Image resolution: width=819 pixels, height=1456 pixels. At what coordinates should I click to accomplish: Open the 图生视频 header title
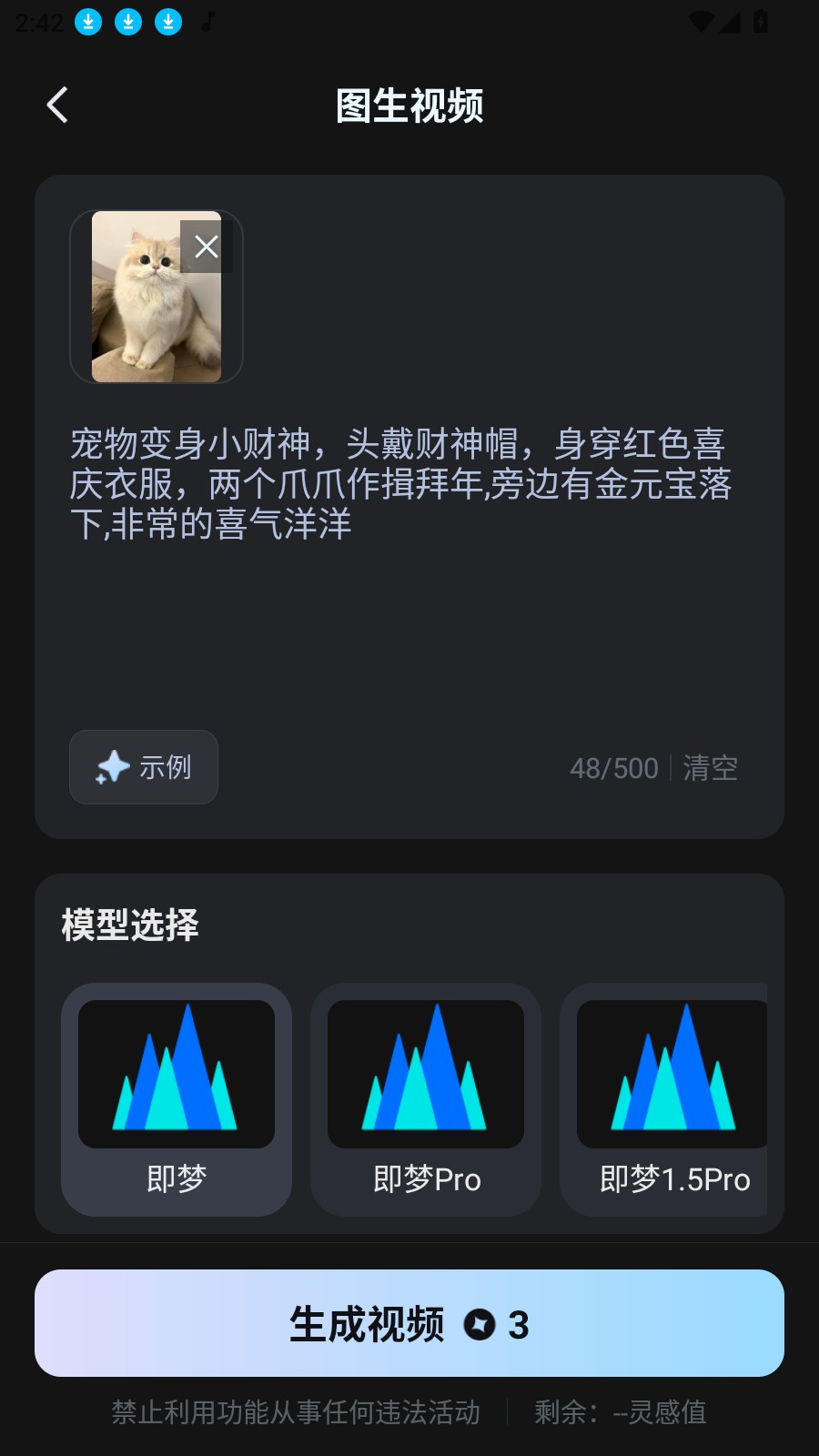[409, 105]
